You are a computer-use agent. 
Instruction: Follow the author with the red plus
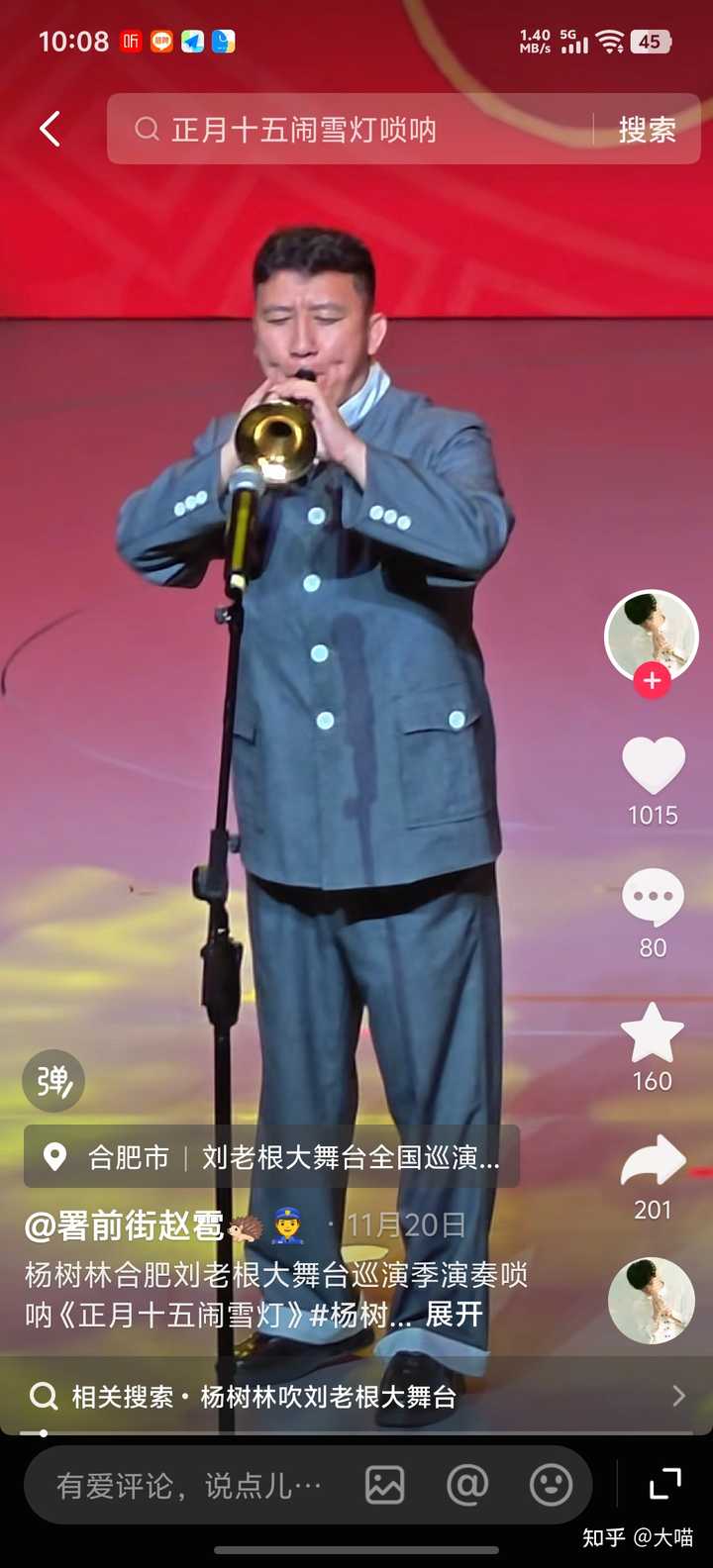(x=652, y=681)
